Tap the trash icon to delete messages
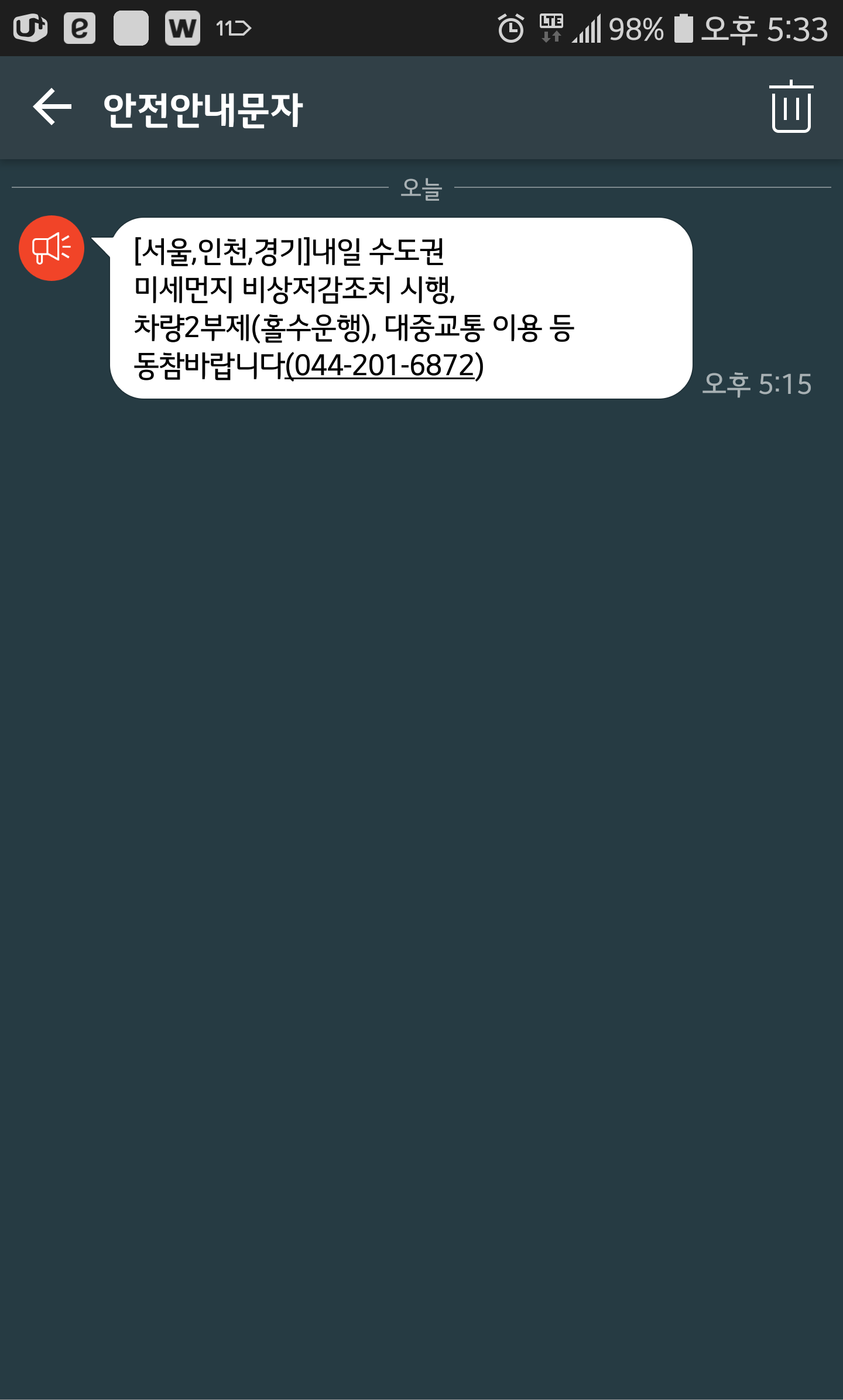This screenshot has height=1400, width=843. click(x=791, y=107)
